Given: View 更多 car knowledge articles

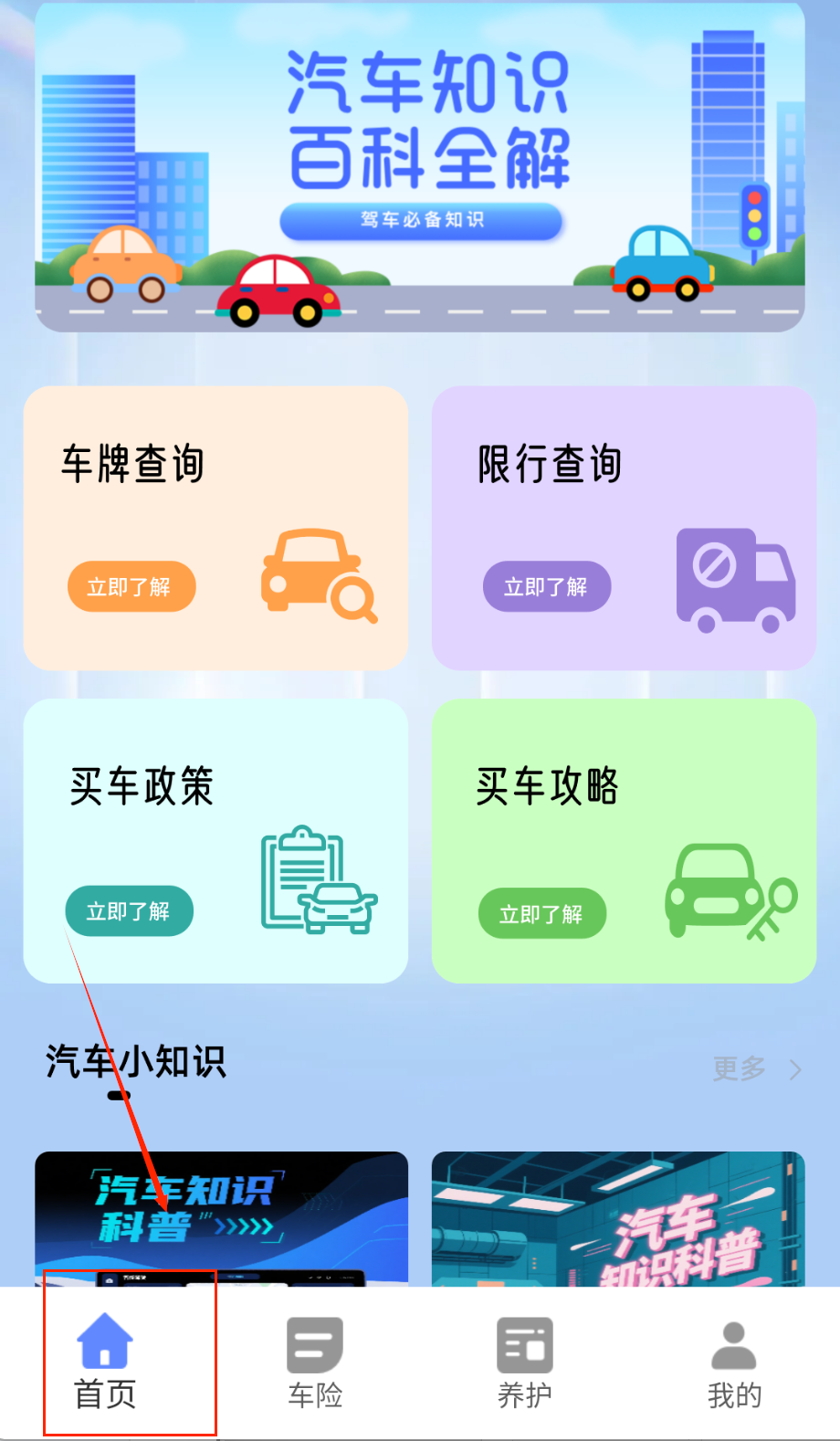Looking at the screenshot, I should point(756,1068).
